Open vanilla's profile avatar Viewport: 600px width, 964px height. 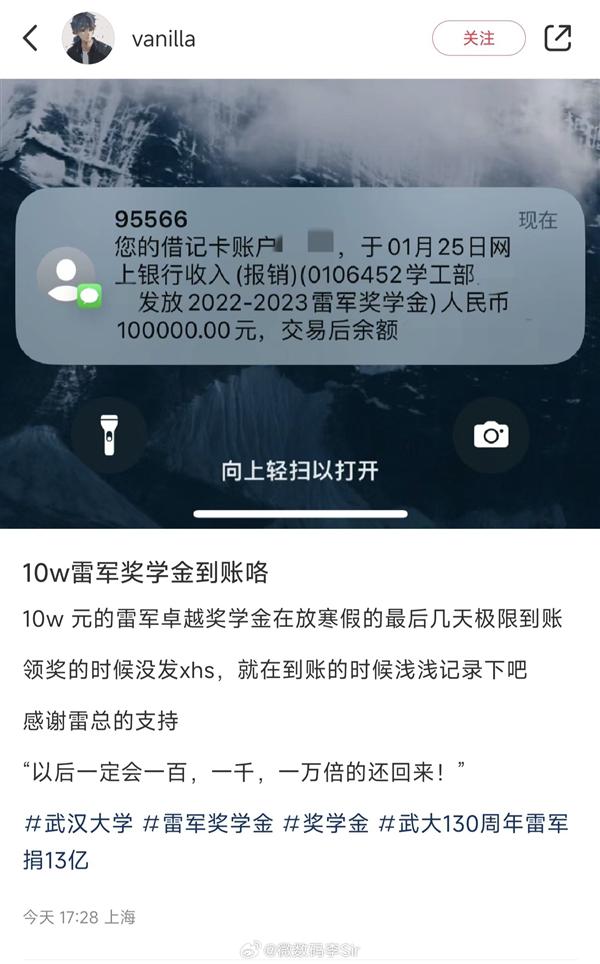pyautogui.click(x=88, y=39)
